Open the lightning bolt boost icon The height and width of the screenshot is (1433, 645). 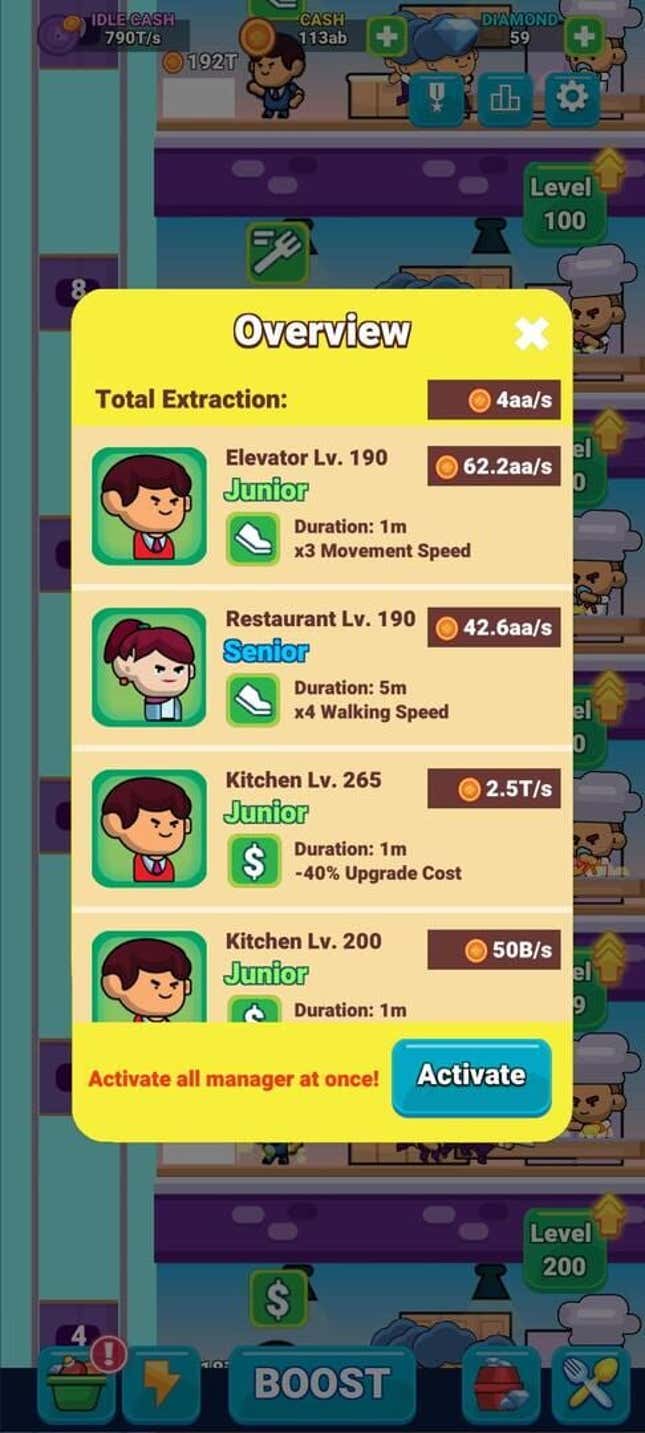click(162, 1384)
